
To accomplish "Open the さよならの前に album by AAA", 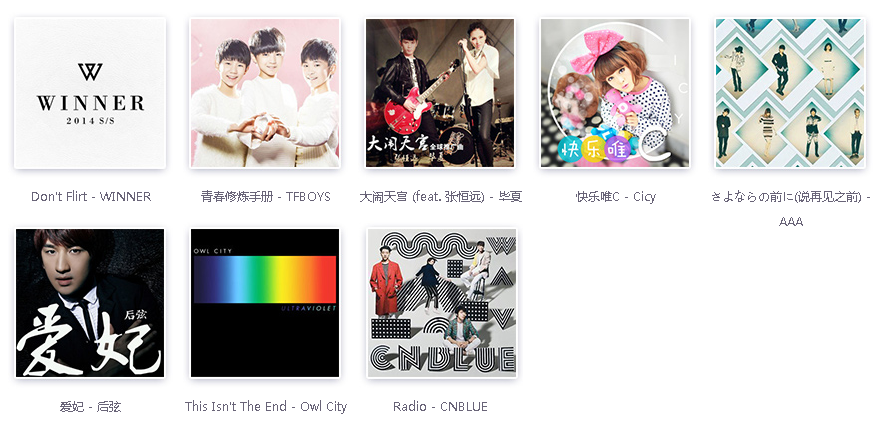I will click(x=790, y=93).
